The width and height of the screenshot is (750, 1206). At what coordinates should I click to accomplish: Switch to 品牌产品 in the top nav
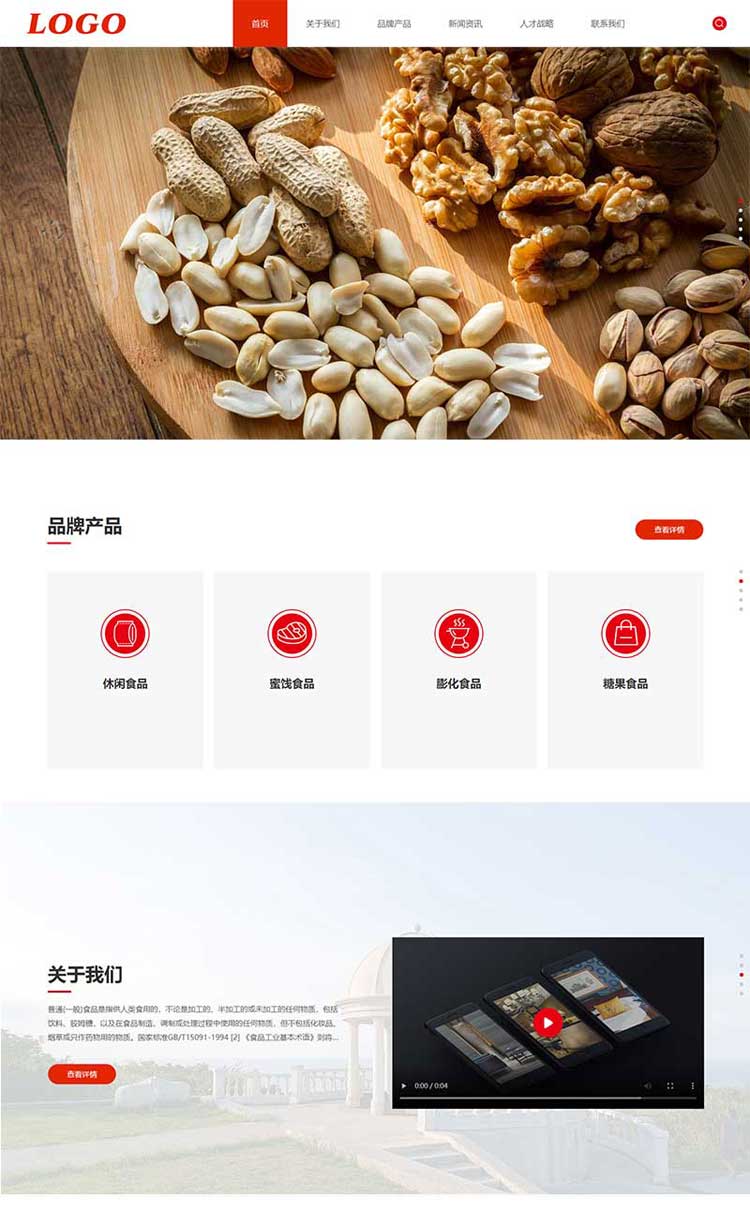(x=394, y=23)
